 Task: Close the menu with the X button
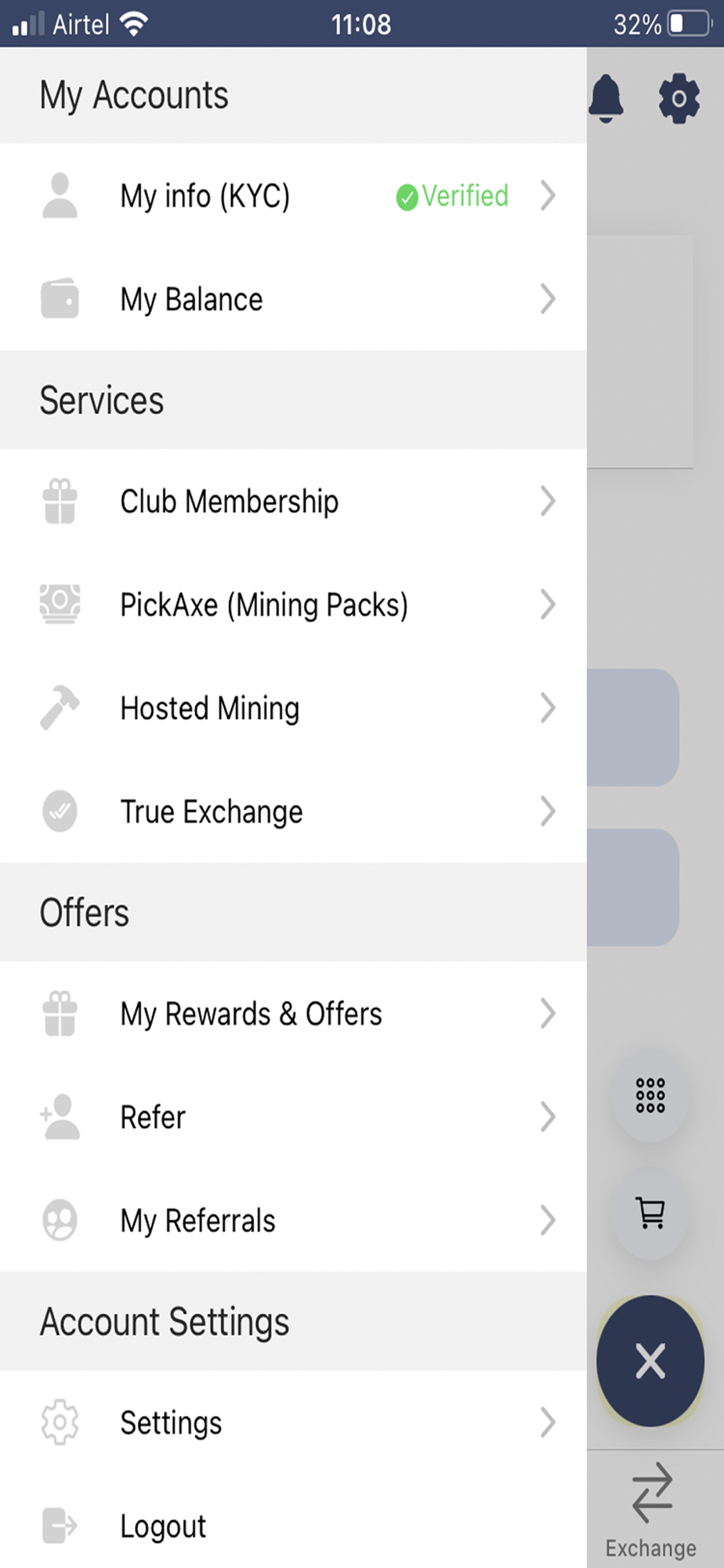[650, 1361]
